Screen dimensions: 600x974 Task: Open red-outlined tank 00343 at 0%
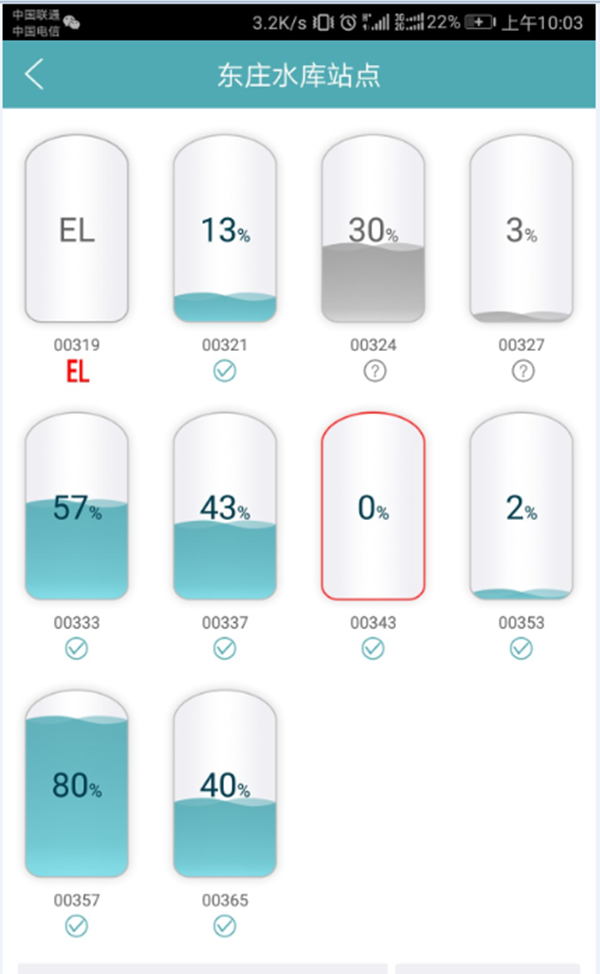(373, 506)
